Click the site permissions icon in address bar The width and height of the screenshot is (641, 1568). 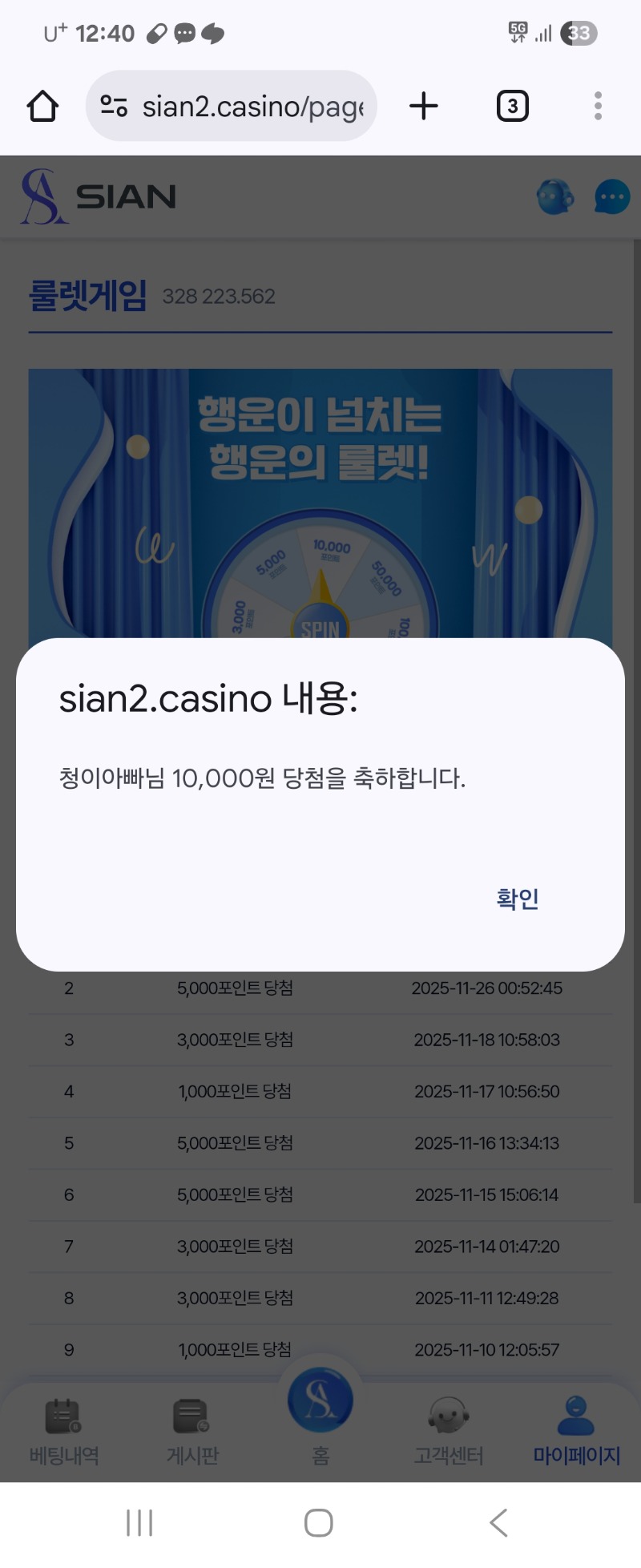click(112, 105)
